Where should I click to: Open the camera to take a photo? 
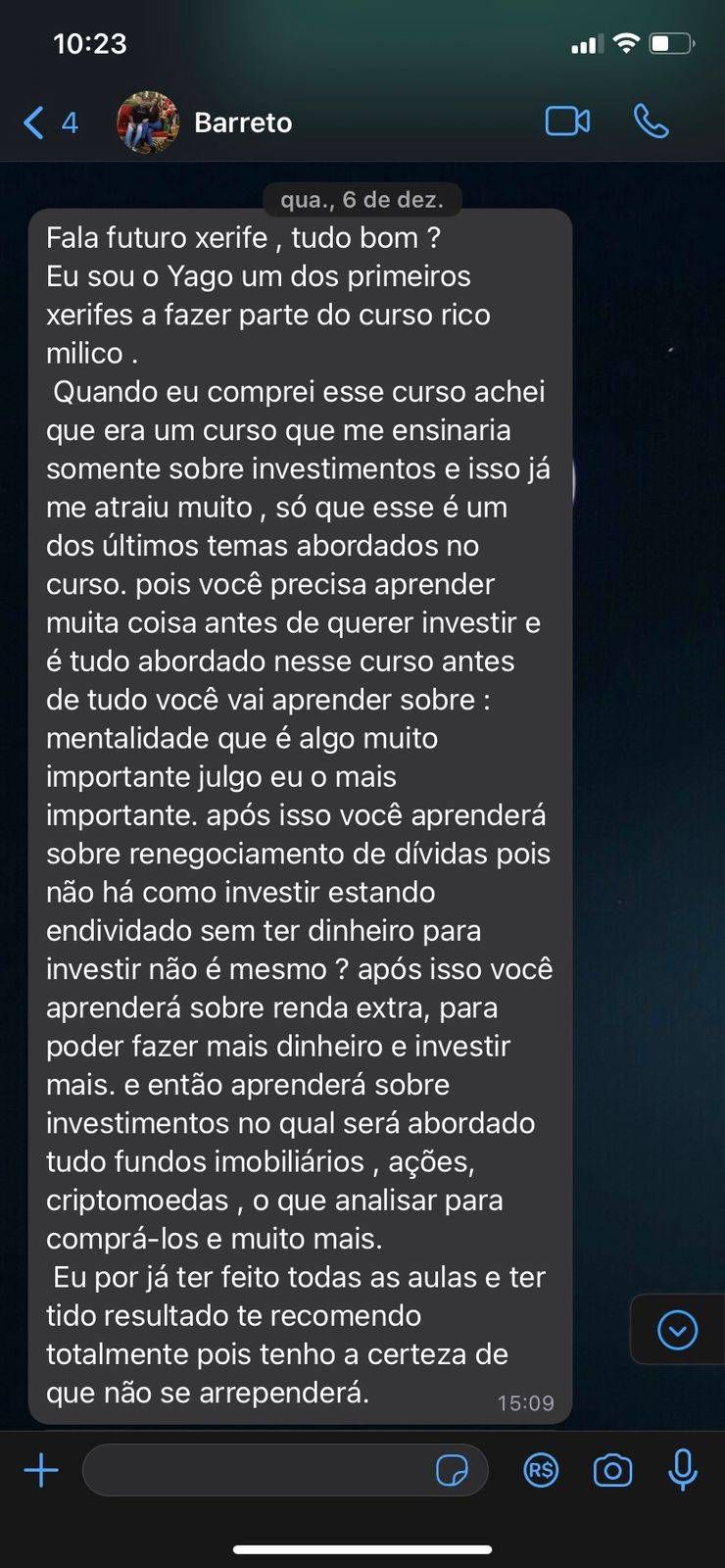[x=612, y=1470]
